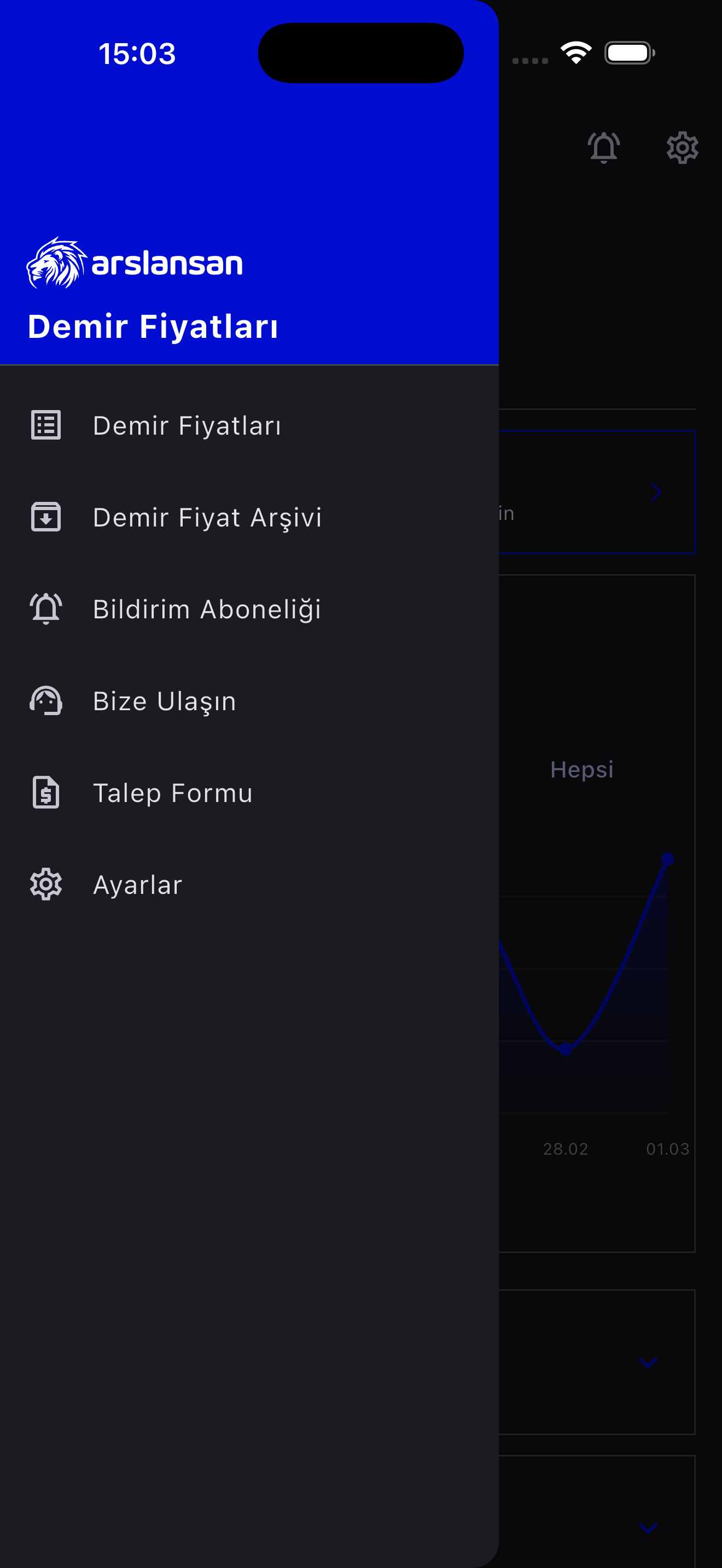Screen dimensions: 722x1568
Task: Click the Bildirim Aboneliği bell icon
Action: [44, 609]
